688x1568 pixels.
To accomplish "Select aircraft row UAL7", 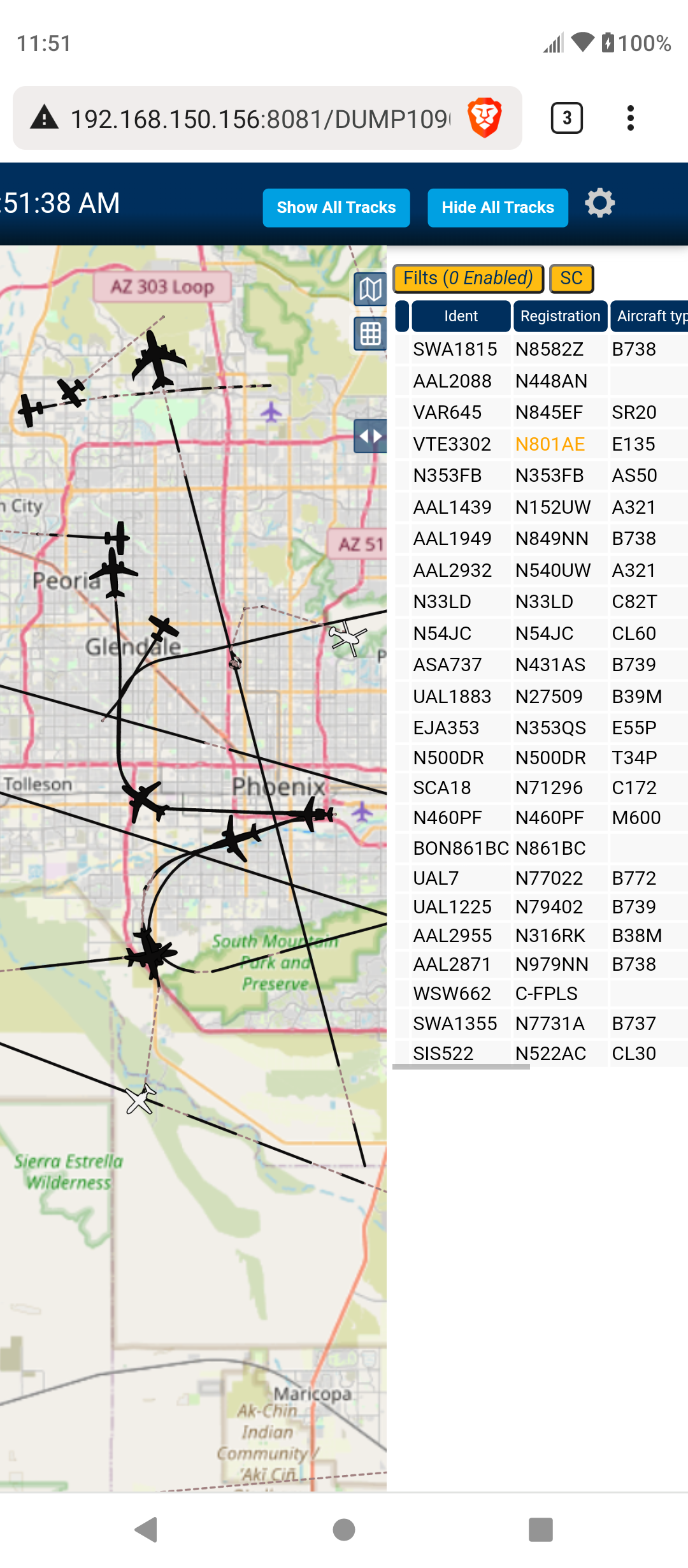I will (541, 878).
